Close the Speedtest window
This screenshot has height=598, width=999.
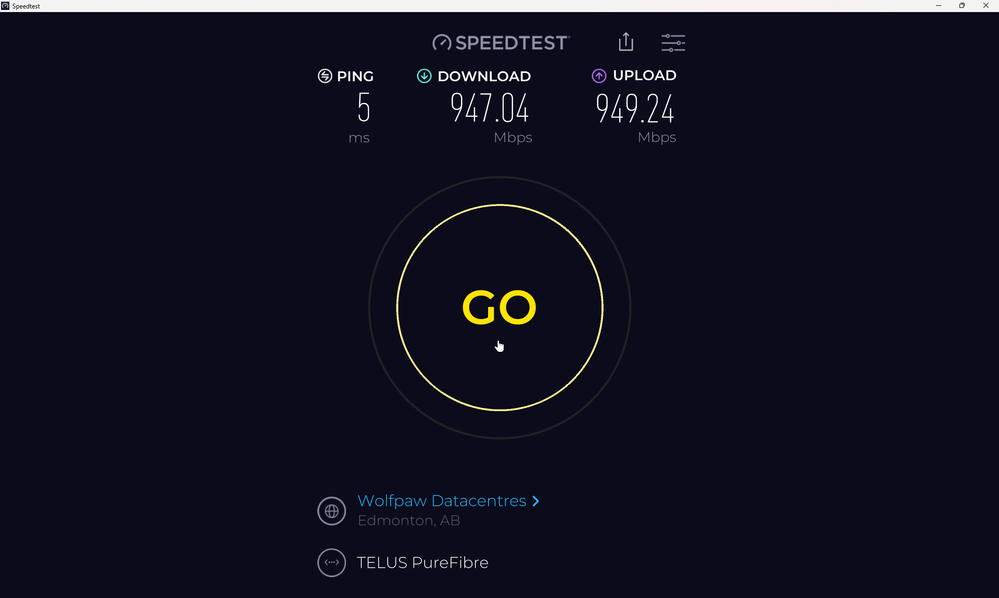click(x=986, y=6)
